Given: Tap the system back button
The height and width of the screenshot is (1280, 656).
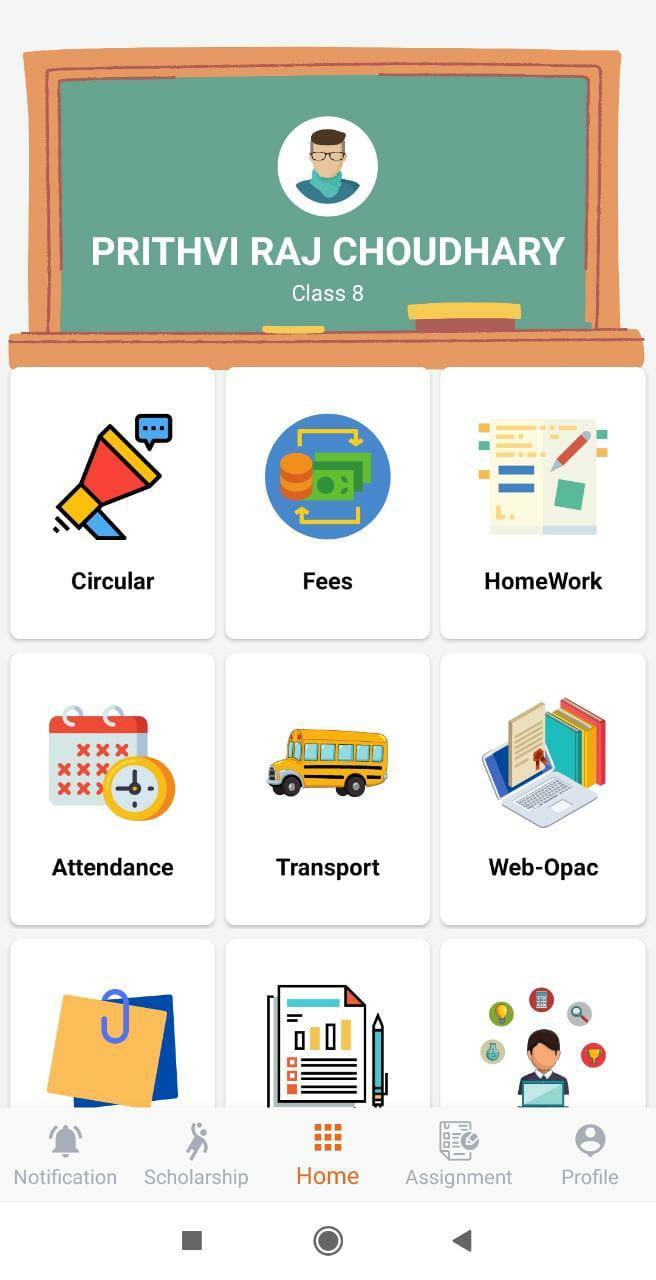Looking at the screenshot, I should pos(462,1241).
